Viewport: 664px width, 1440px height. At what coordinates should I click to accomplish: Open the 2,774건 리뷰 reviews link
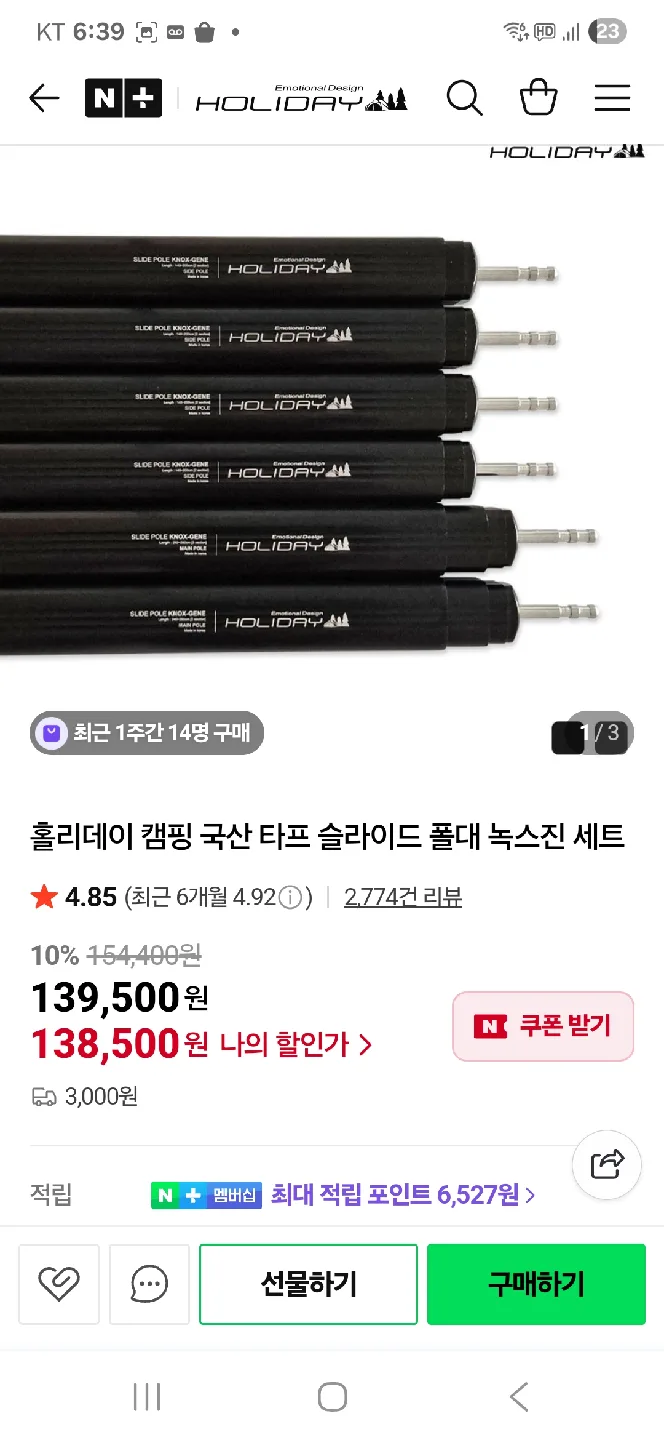click(x=402, y=897)
